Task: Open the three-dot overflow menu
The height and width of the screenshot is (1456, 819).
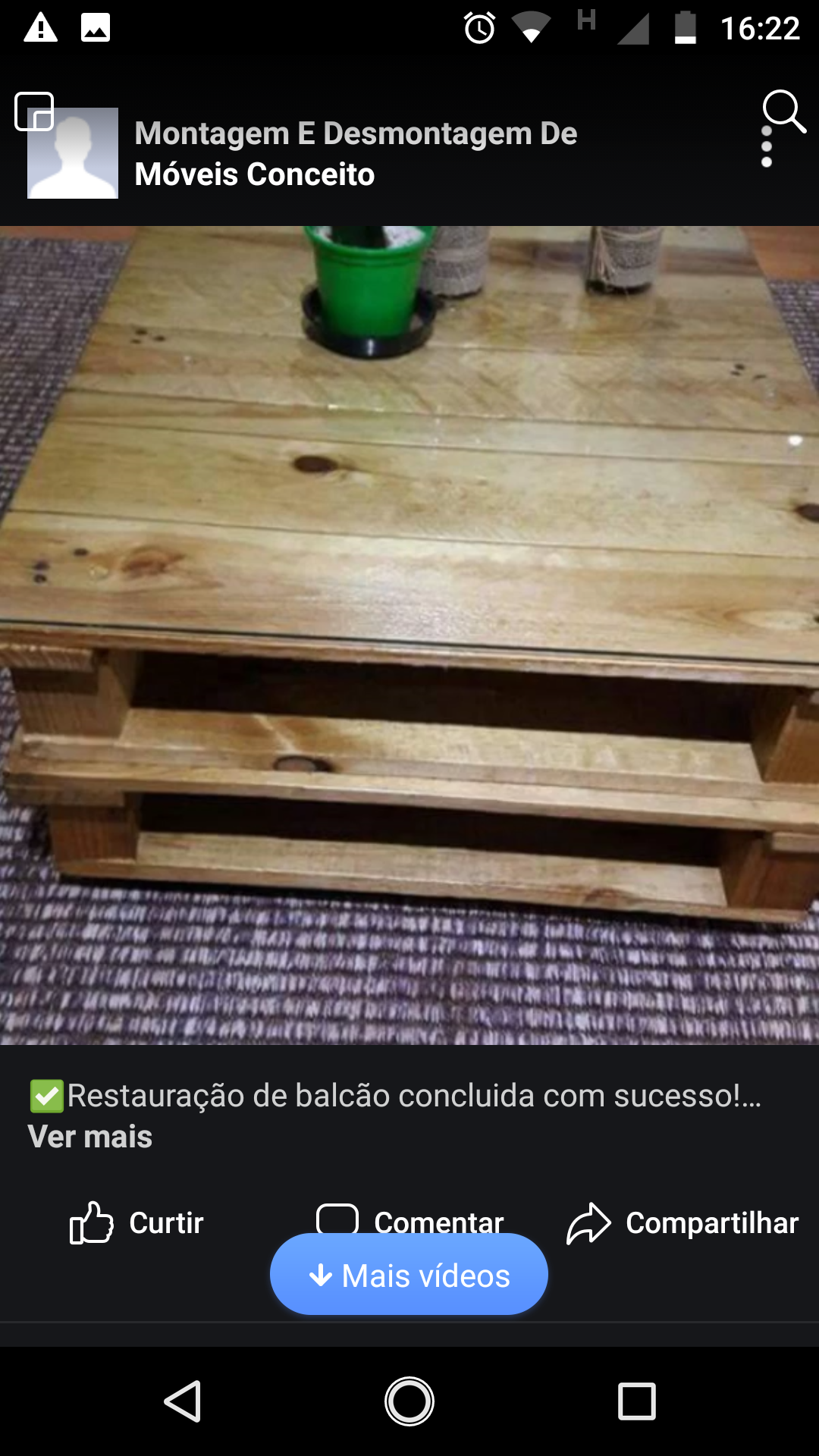Action: (767, 147)
